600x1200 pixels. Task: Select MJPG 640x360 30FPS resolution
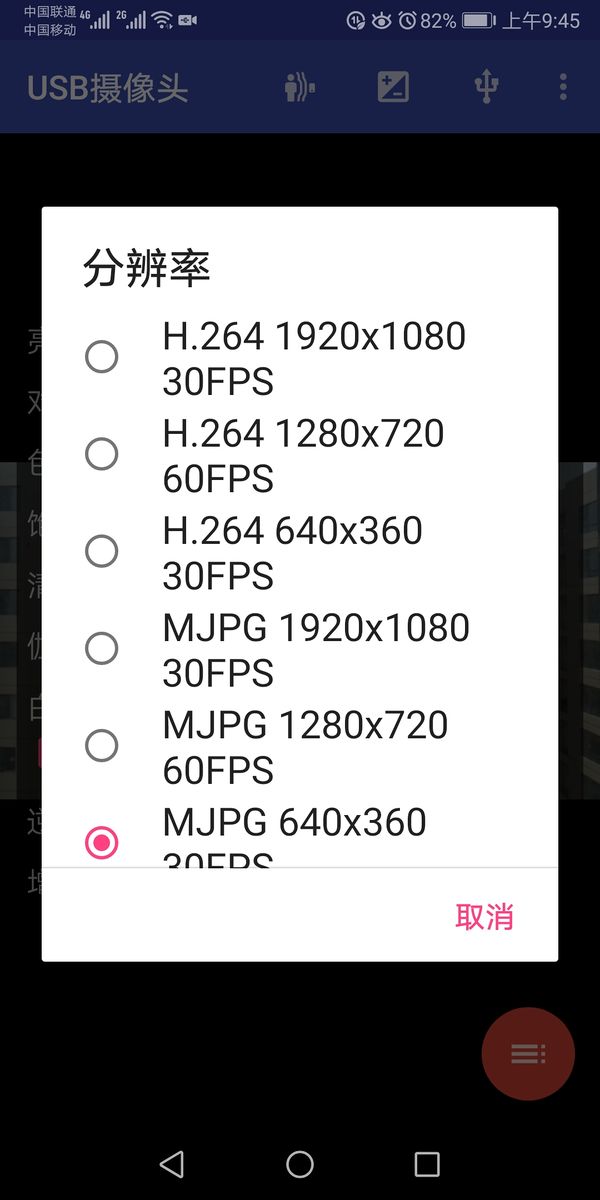tap(102, 842)
